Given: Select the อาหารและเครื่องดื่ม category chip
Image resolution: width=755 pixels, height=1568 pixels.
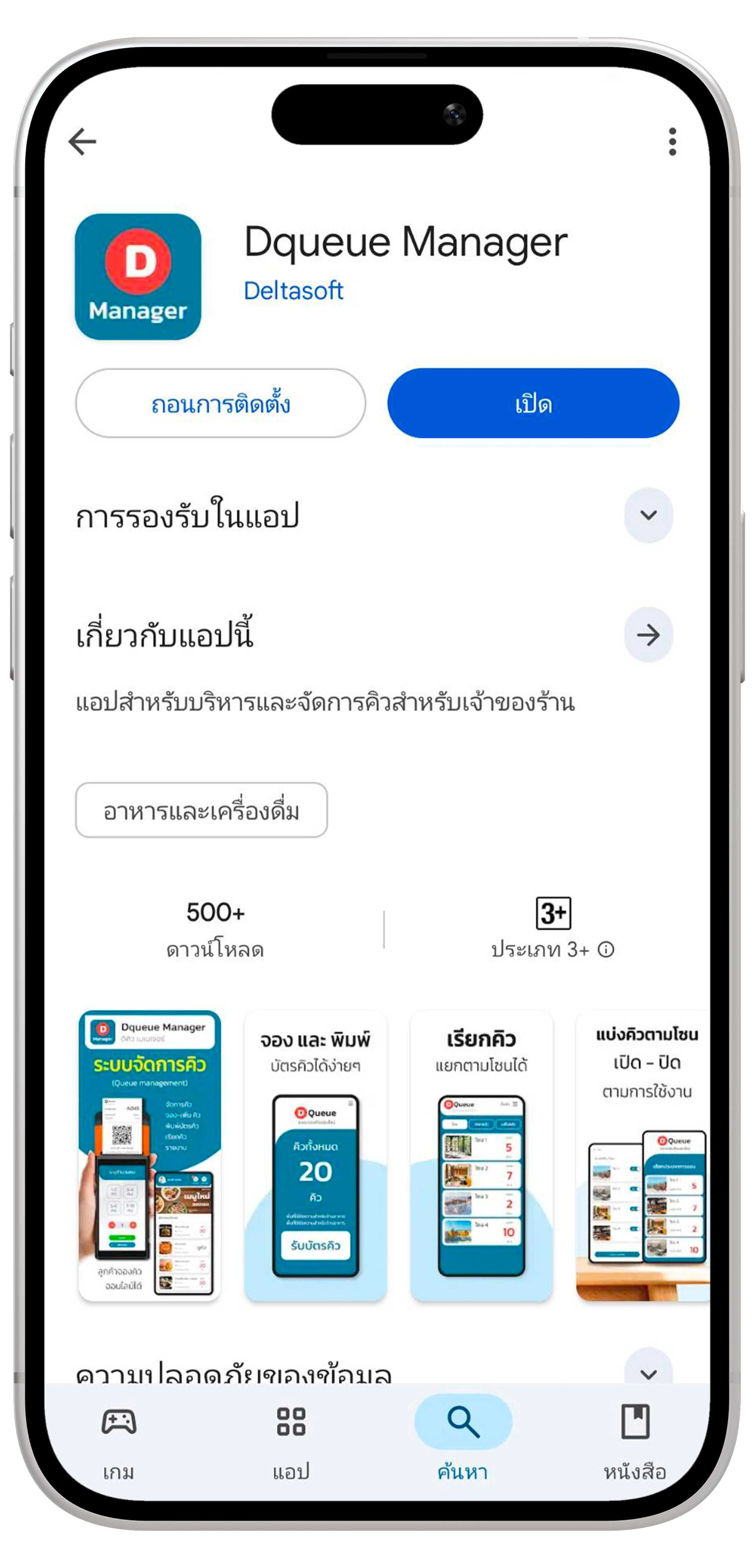Looking at the screenshot, I should (201, 811).
